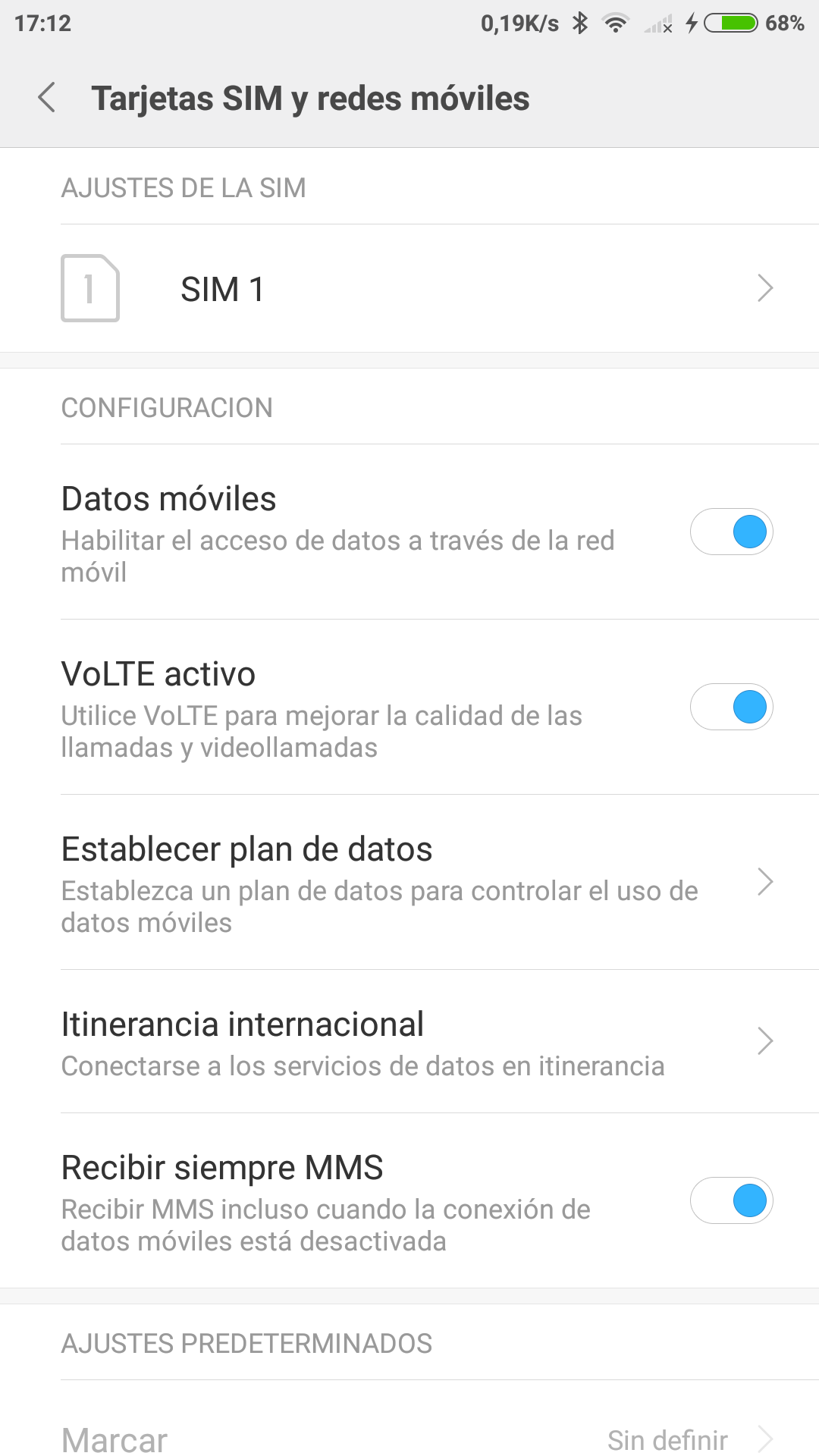Turn off the Datos móviles switch
The image size is (819, 1456).
(x=731, y=532)
